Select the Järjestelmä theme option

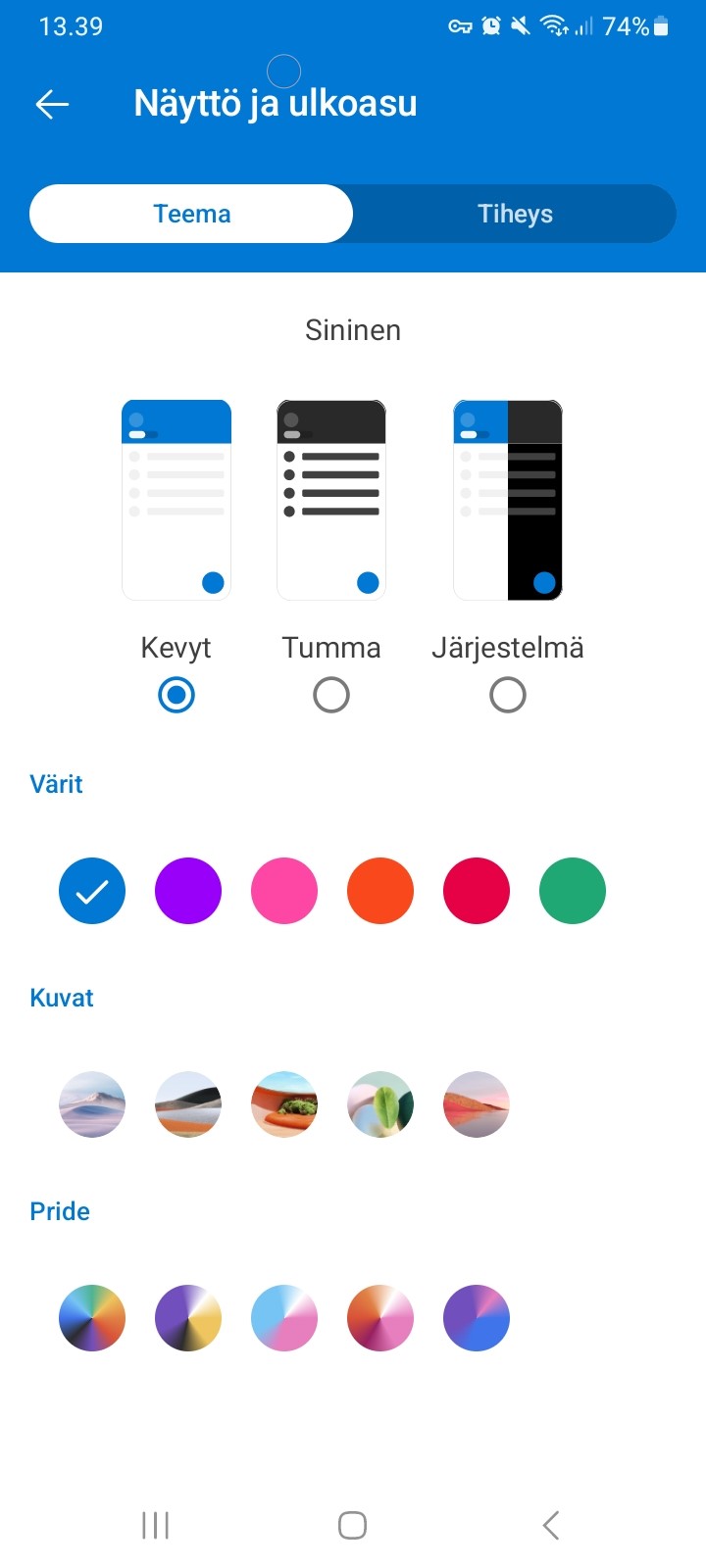pos(508,695)
